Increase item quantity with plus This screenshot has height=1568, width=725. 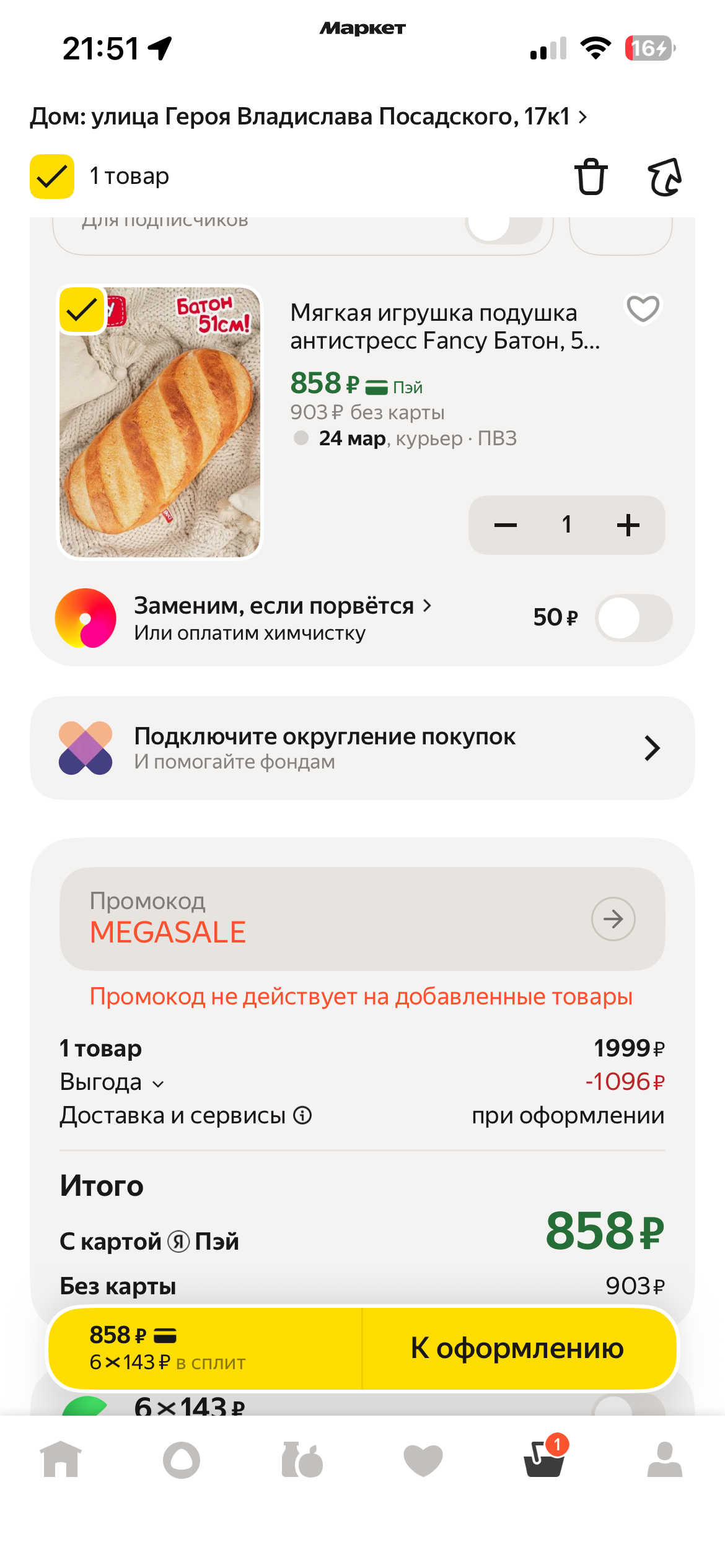628,525
